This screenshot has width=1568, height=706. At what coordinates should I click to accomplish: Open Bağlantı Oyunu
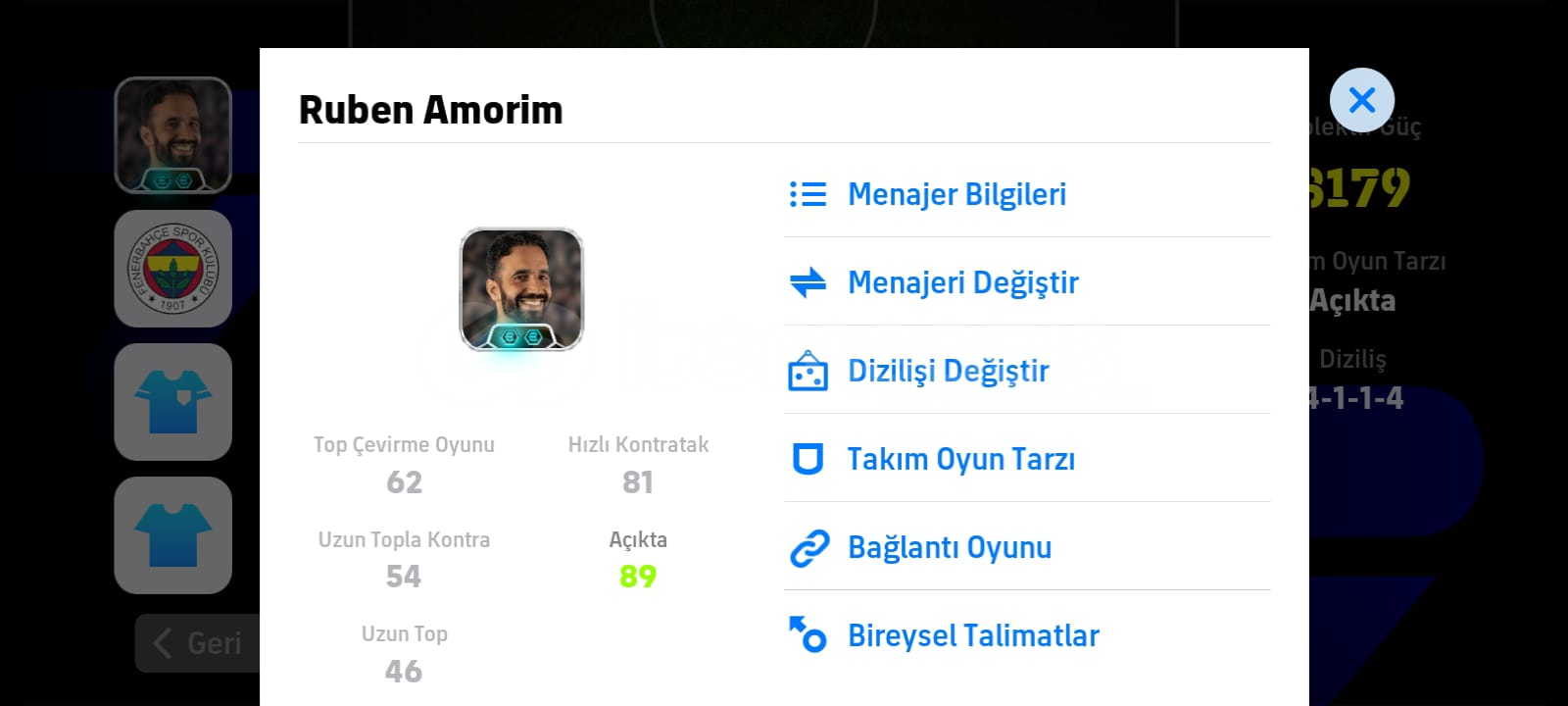(949, 547)
